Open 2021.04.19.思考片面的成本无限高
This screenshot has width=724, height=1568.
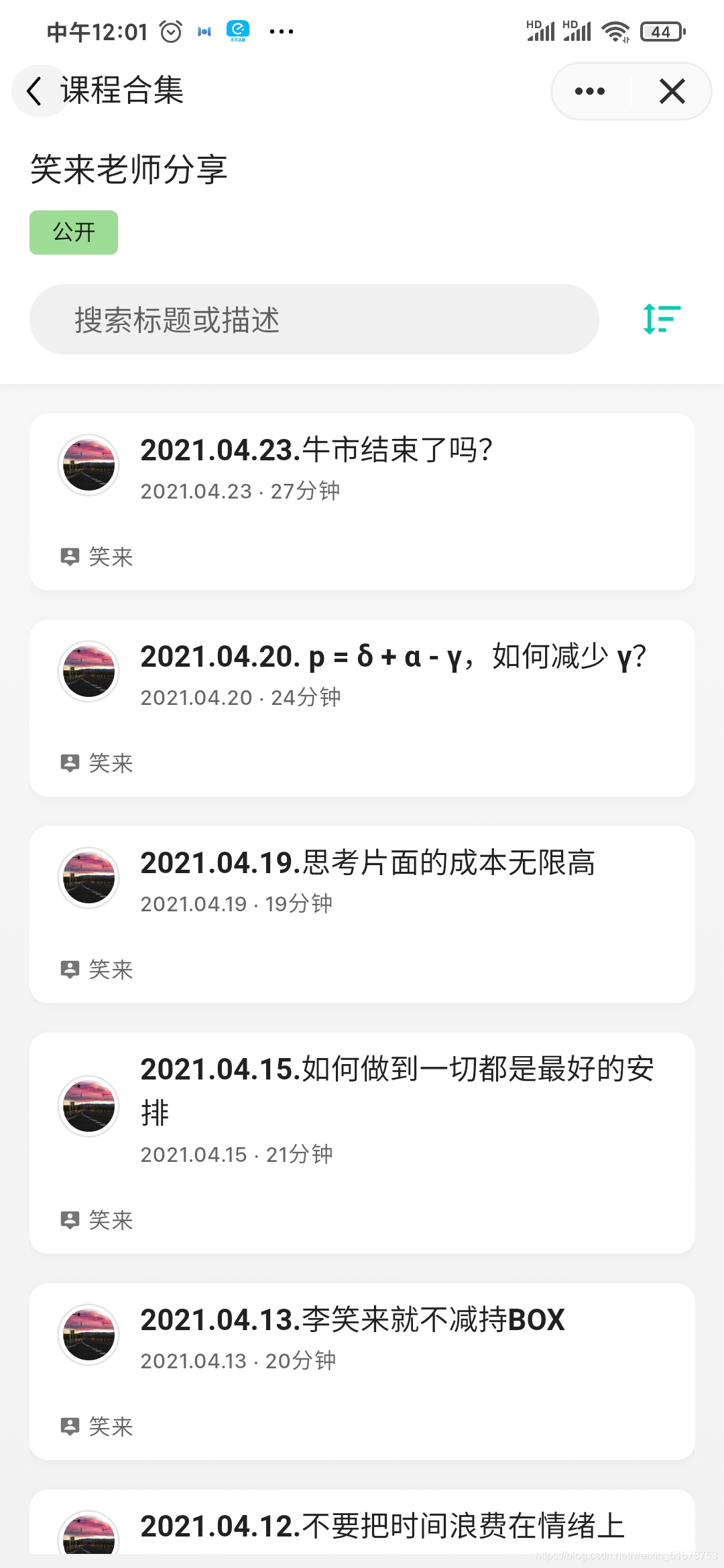[362, 914]
